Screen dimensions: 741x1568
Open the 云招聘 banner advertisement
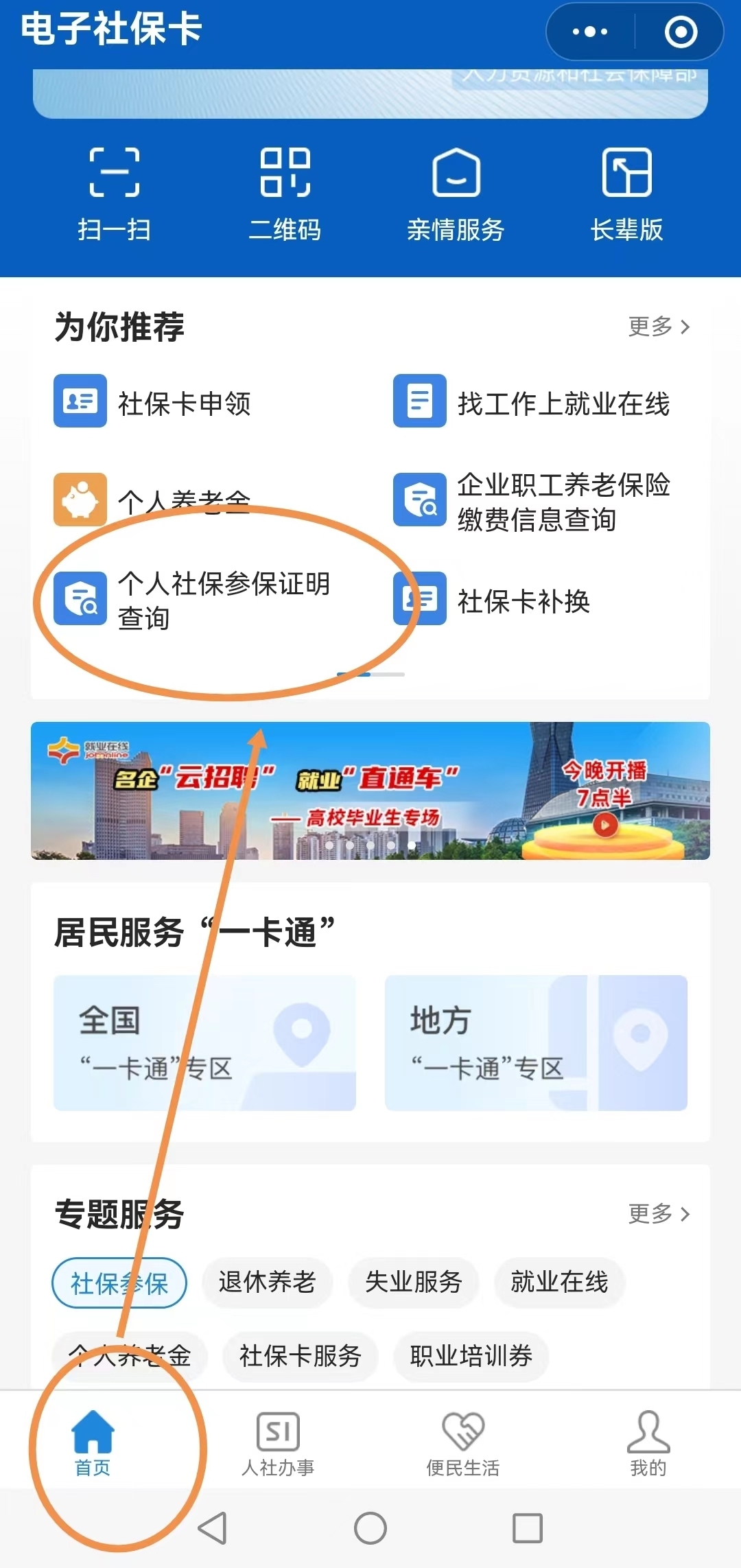(370, 791)
